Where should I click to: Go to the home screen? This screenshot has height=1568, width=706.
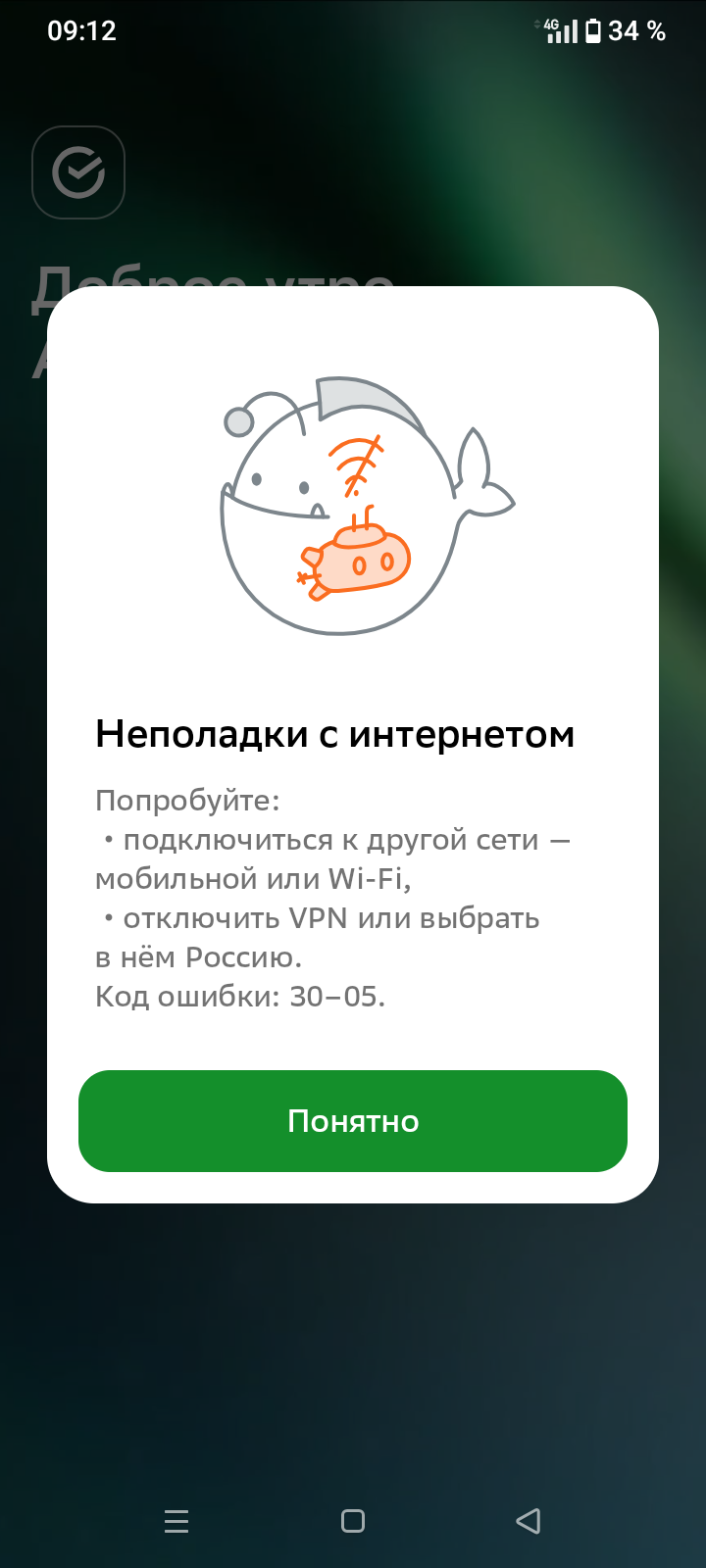pos(353,1521)
